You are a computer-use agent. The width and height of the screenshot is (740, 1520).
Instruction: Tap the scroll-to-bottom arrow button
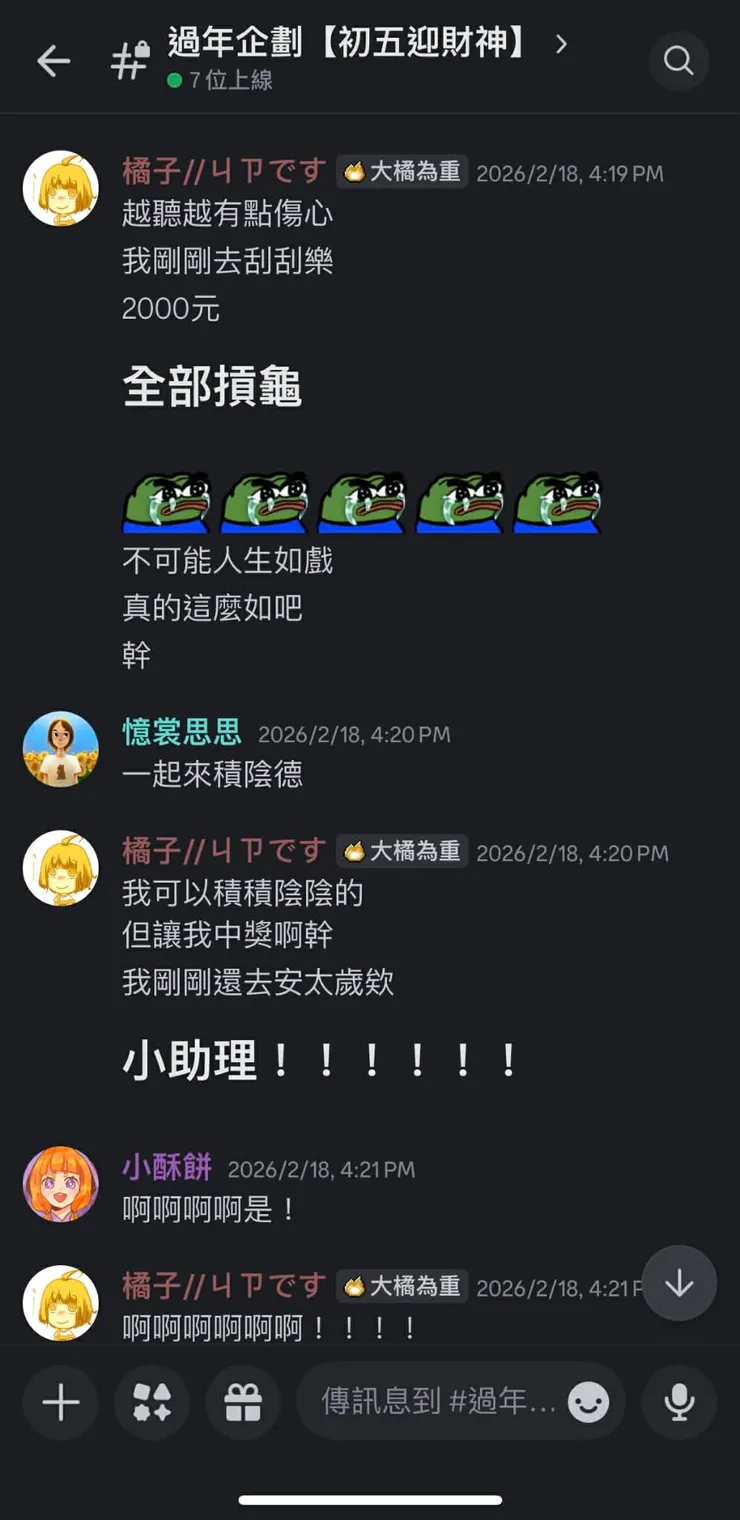[x=679, y=1284]
